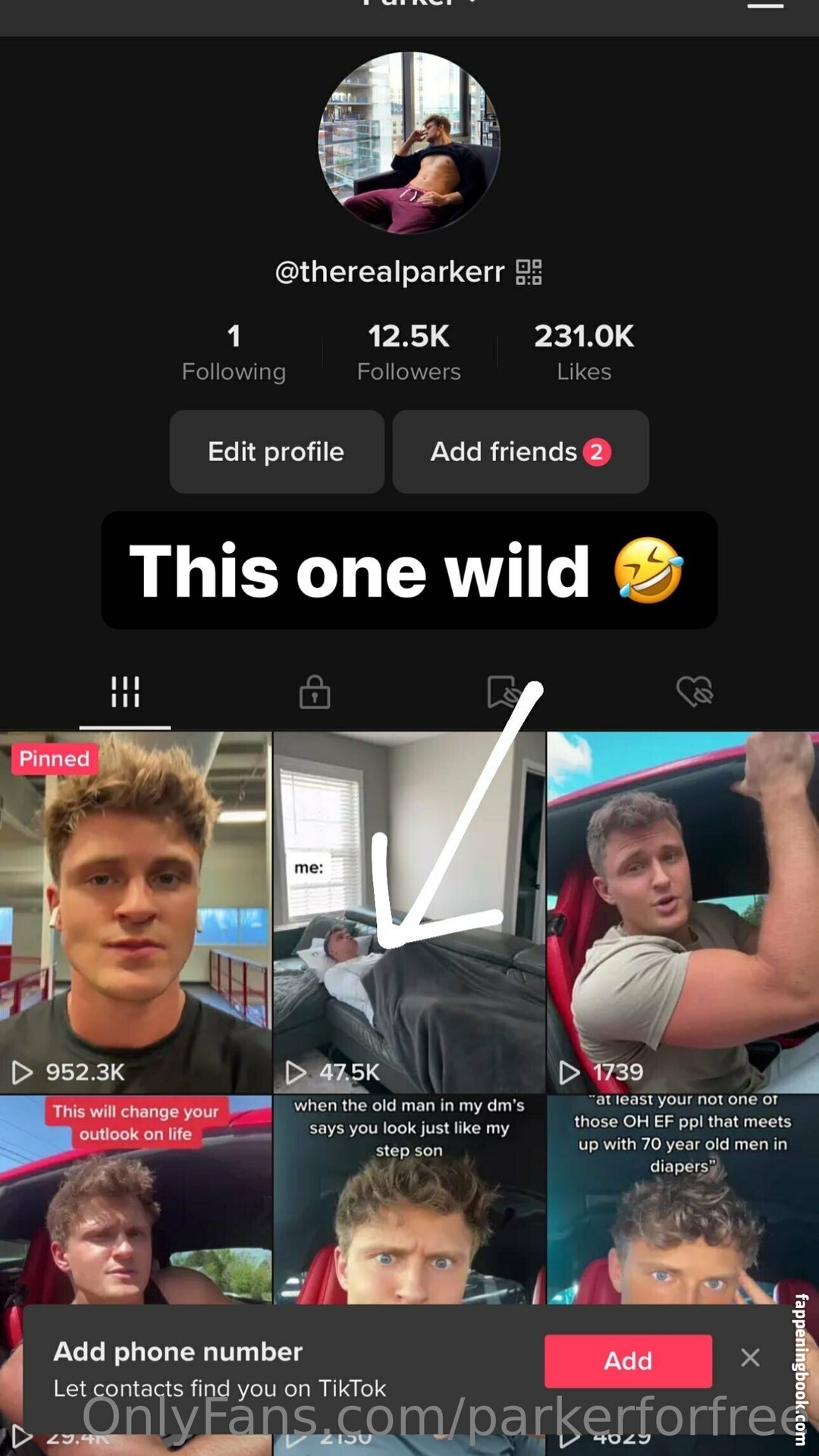
Task: Switch to the private videos lock tab
Action: 315,692
